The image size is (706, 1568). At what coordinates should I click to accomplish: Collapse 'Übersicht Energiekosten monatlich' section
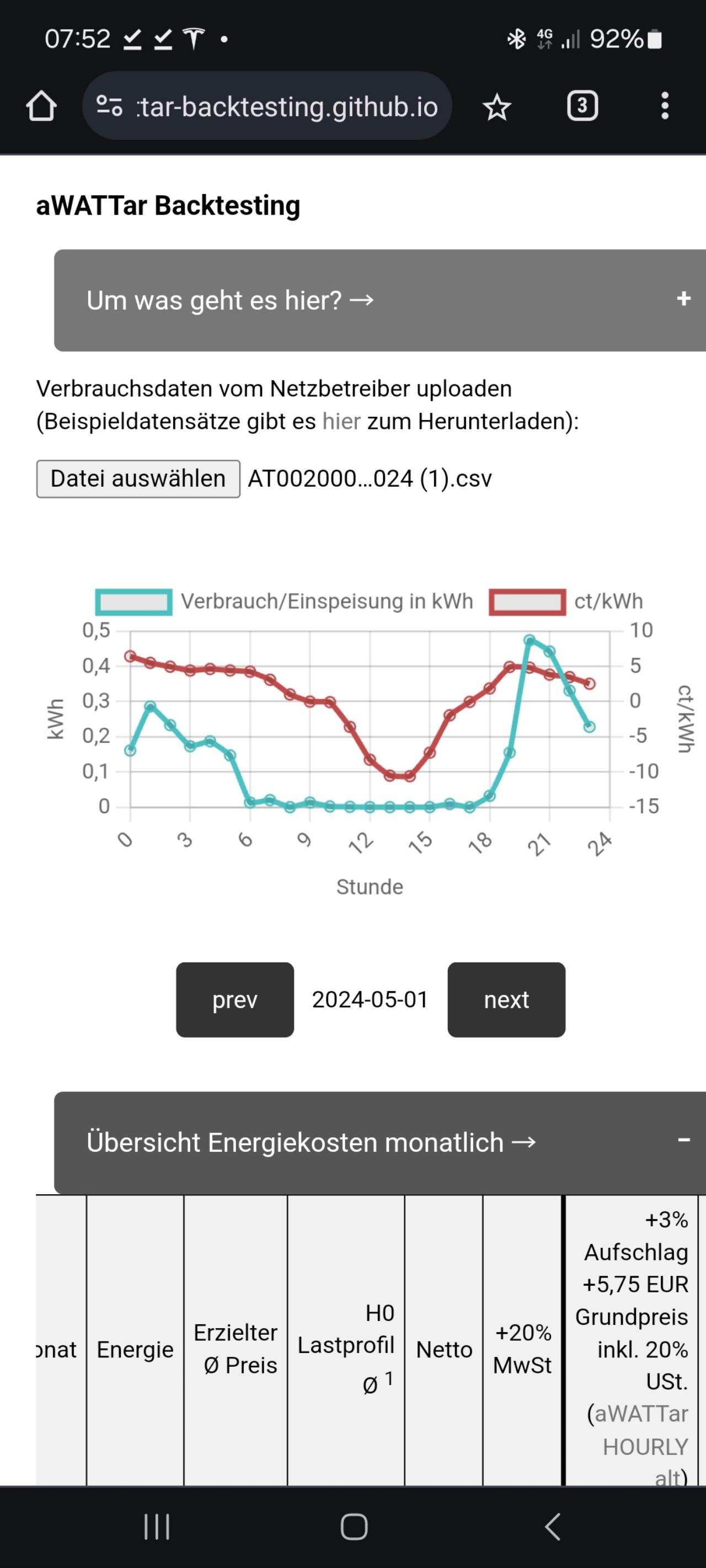point(380,1142)
